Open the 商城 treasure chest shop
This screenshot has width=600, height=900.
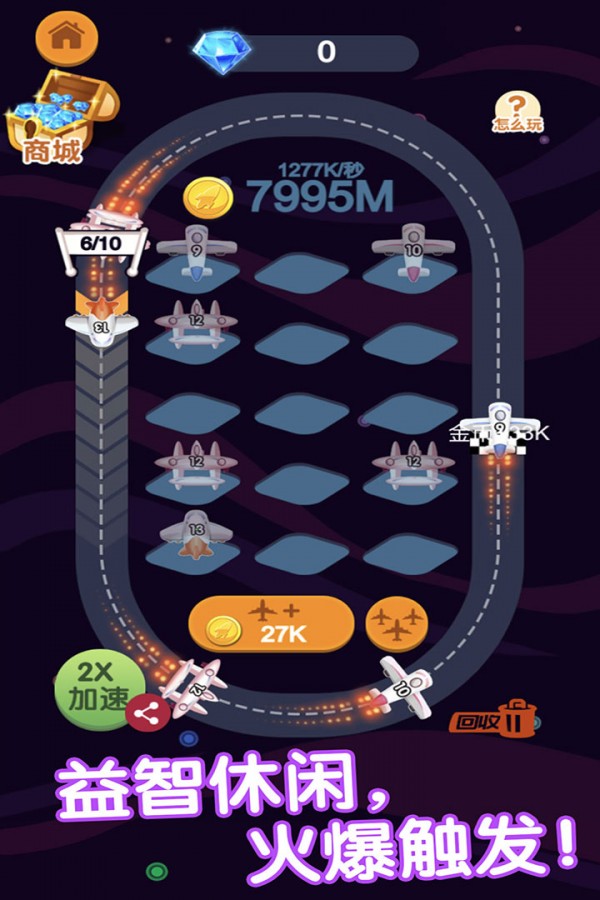[x=57, y=118]
